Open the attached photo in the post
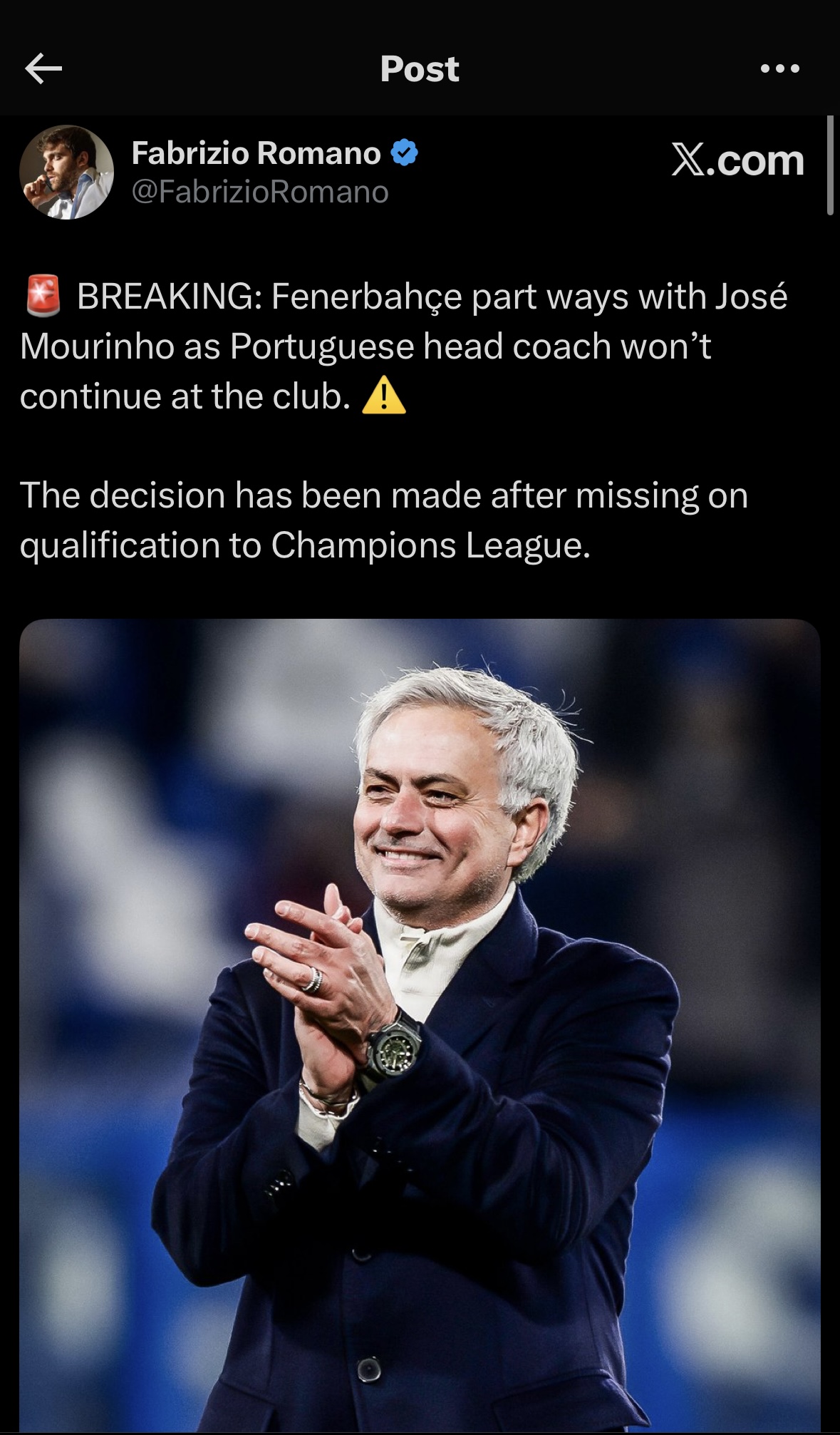Viewport: 840px width, 1435px height. pos(420,1025)
